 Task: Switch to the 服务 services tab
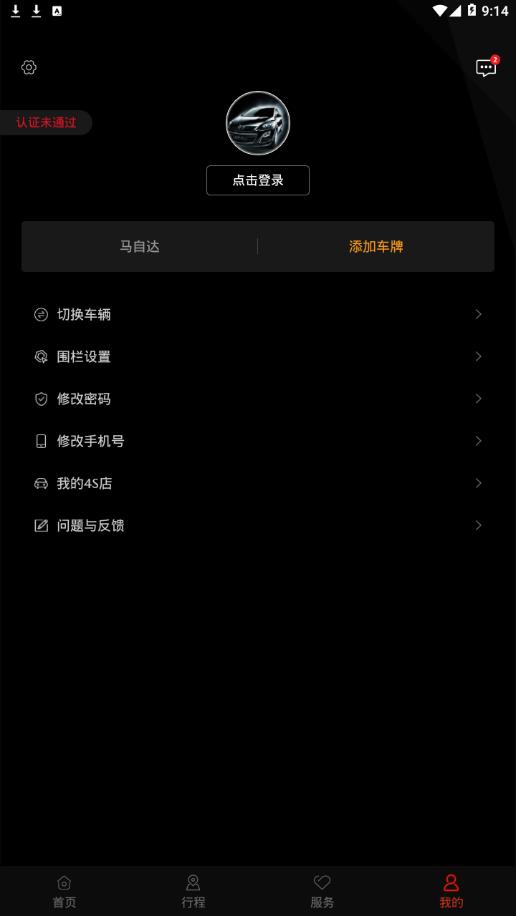click(322, 891)
